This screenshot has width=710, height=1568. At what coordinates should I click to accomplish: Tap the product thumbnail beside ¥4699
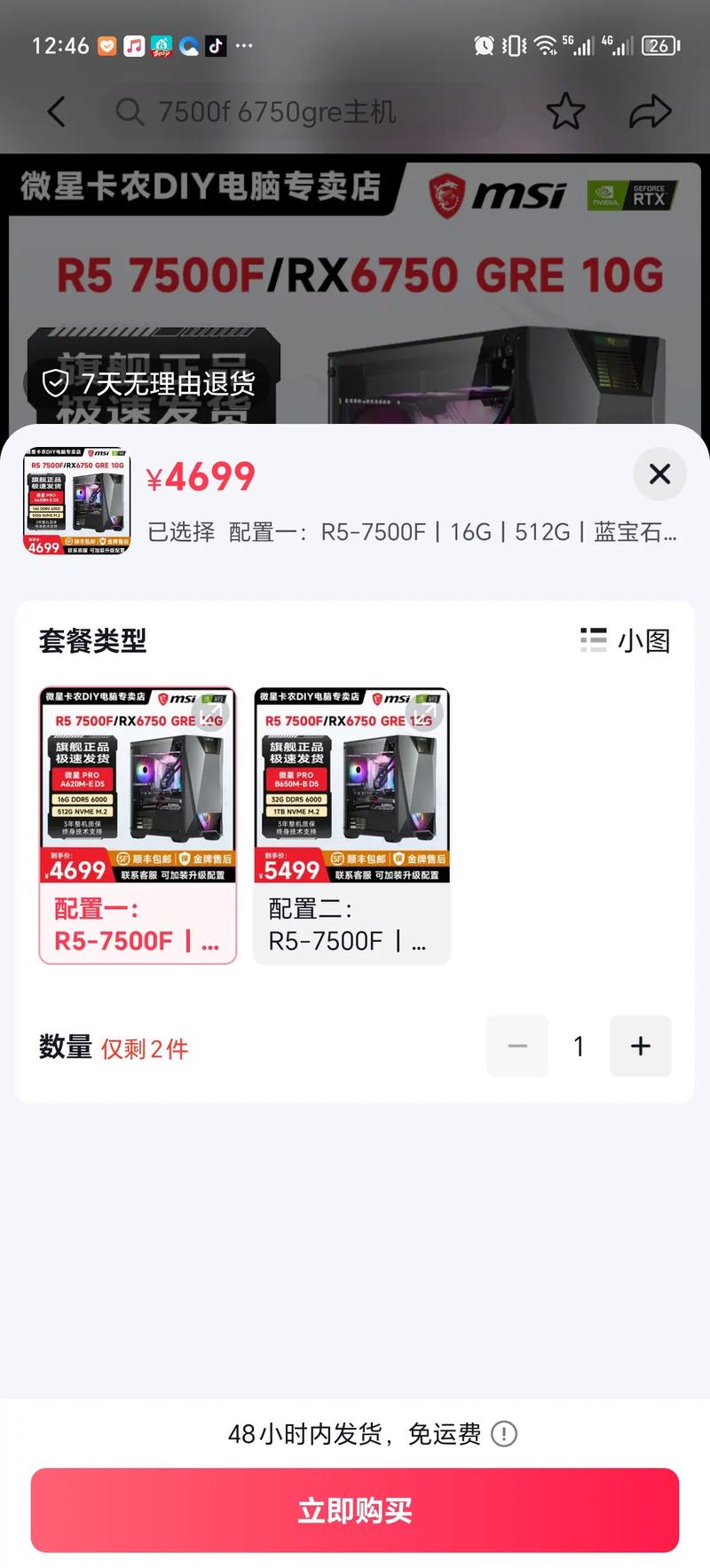click(77, 502)
